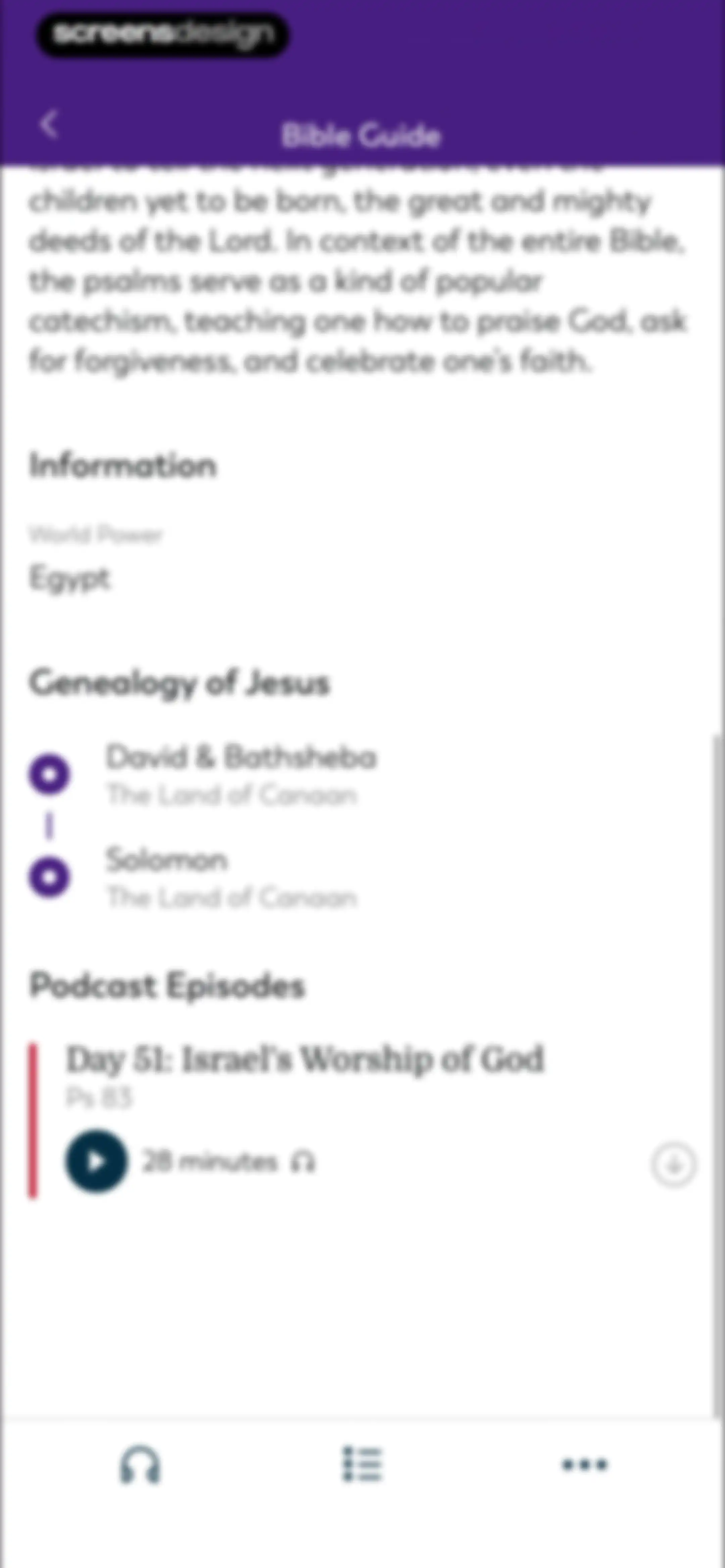The width and height of the screenshot is (725, 1568).
Task: Download the Day 51 episode
Action: click(x=673, y=1164)
